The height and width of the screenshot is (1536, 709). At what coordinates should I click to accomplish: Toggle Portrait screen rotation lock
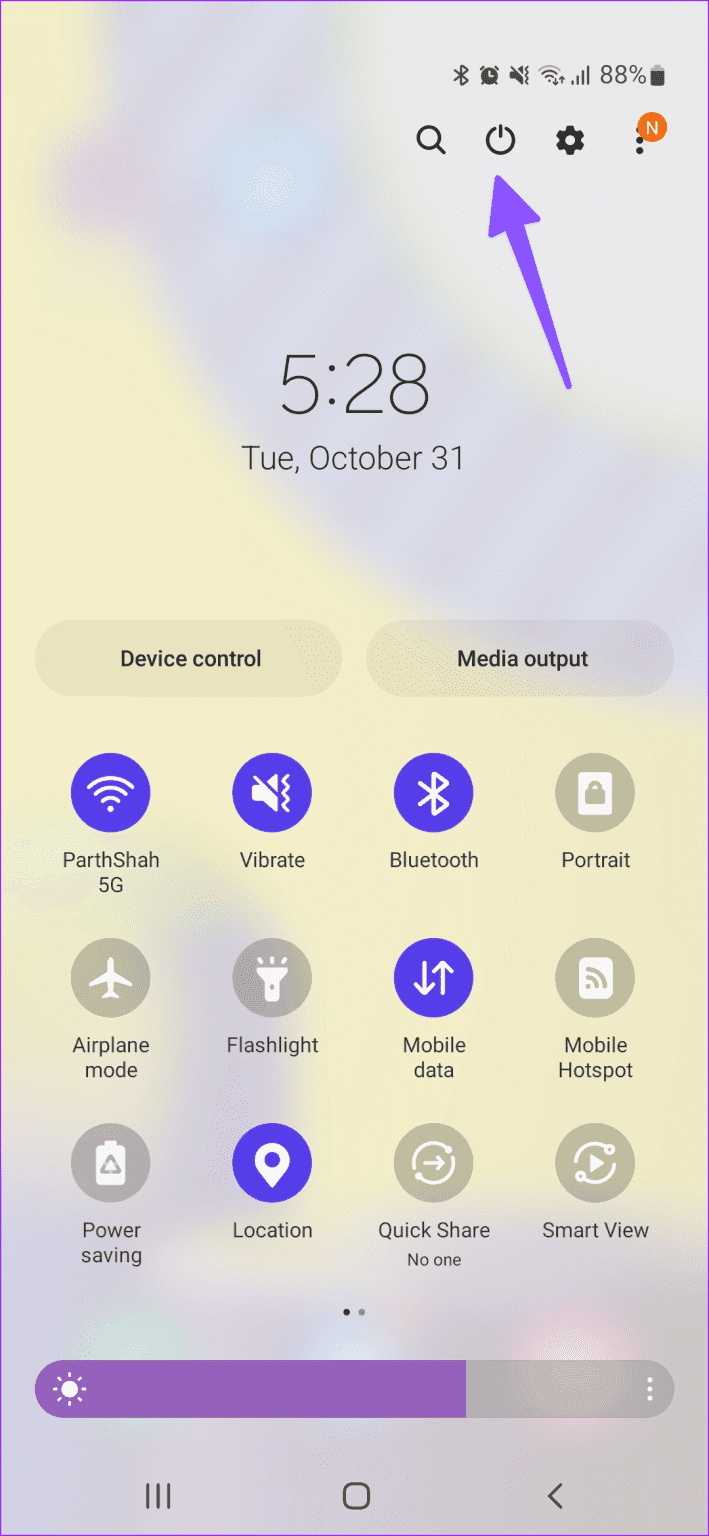pyautogui.click(x=595, y=793)
